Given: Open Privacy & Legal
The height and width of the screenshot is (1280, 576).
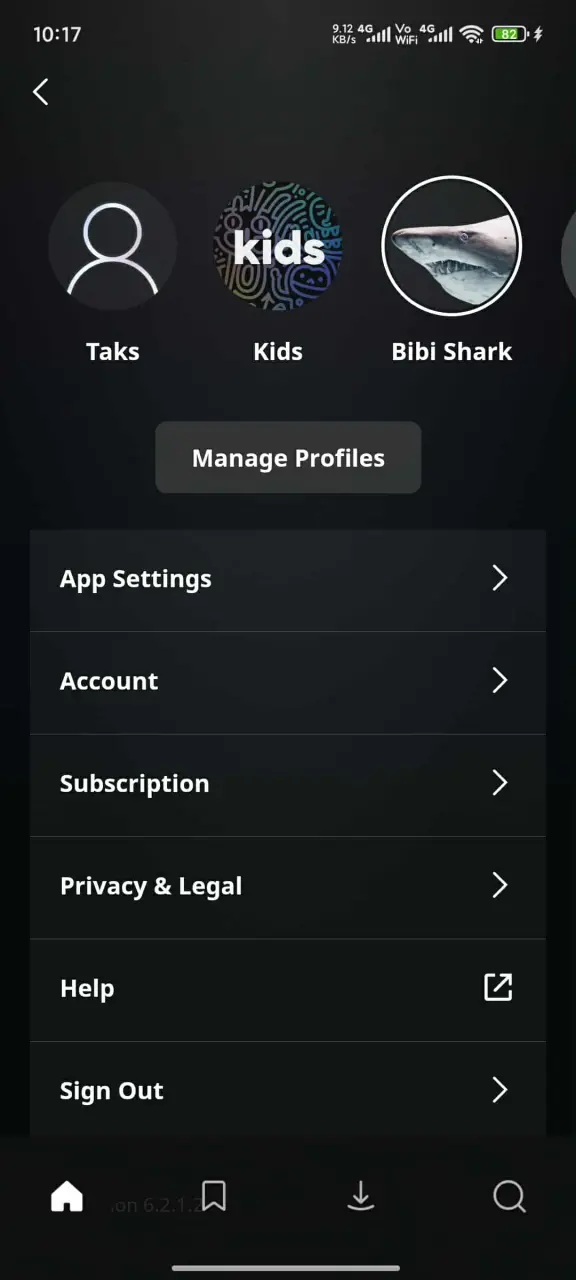Looking at the screenshot, I should click(288, 887).
